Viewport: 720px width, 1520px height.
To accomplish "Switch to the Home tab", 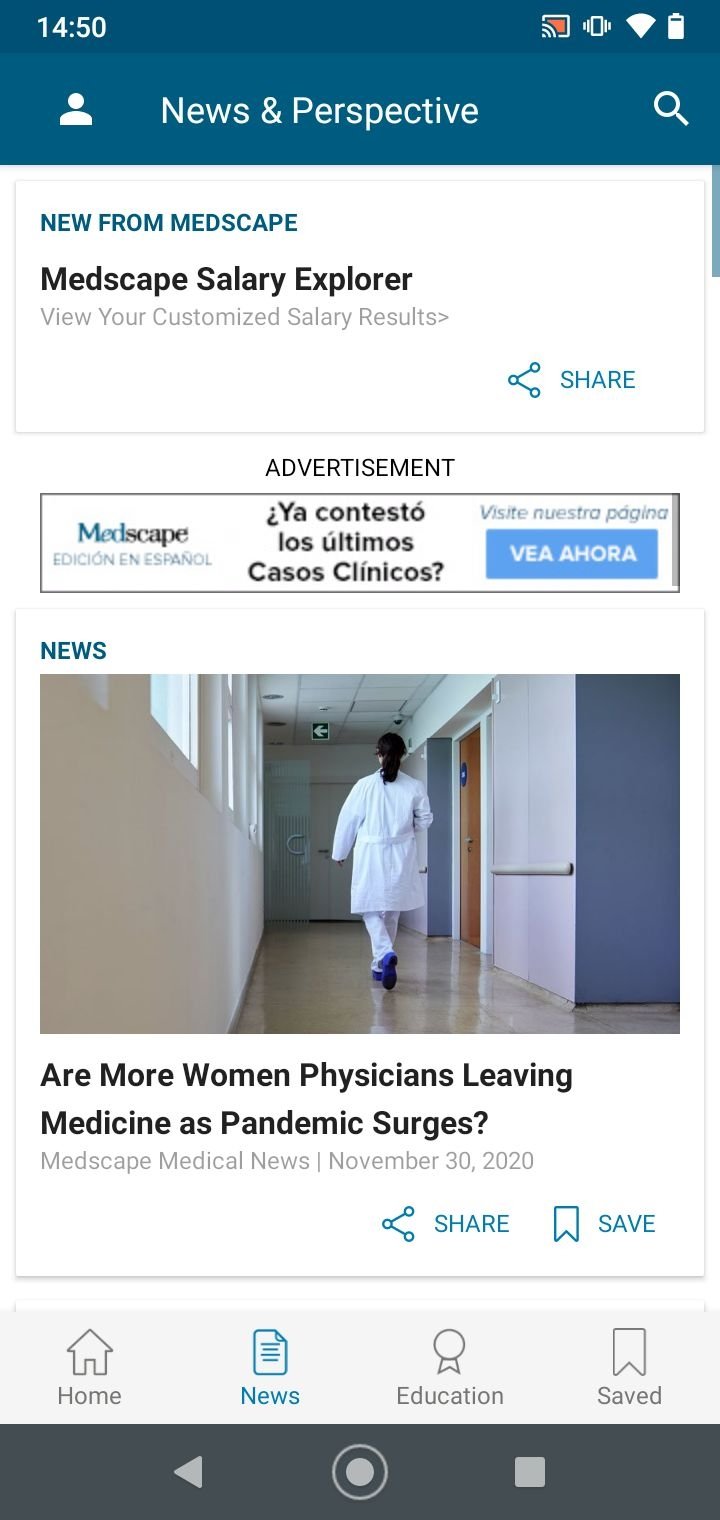I will (x=90, y=1368).
